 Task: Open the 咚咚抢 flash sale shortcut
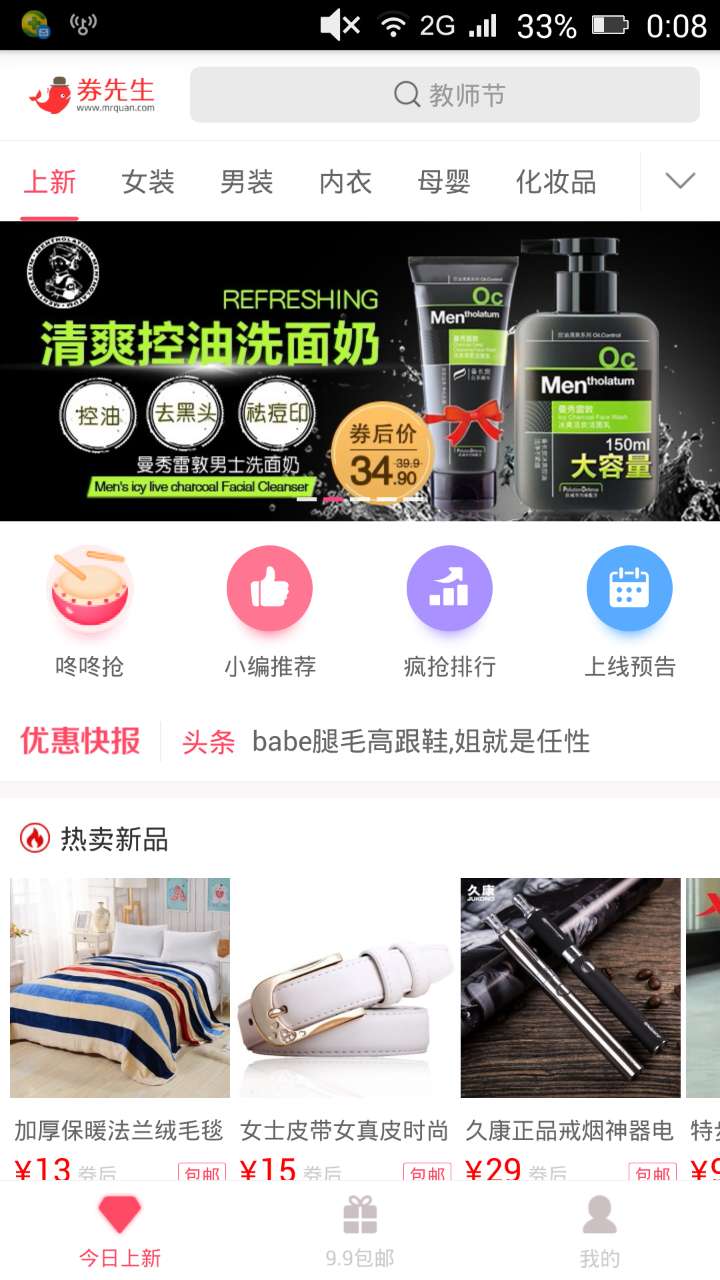[x=90, y=612]
